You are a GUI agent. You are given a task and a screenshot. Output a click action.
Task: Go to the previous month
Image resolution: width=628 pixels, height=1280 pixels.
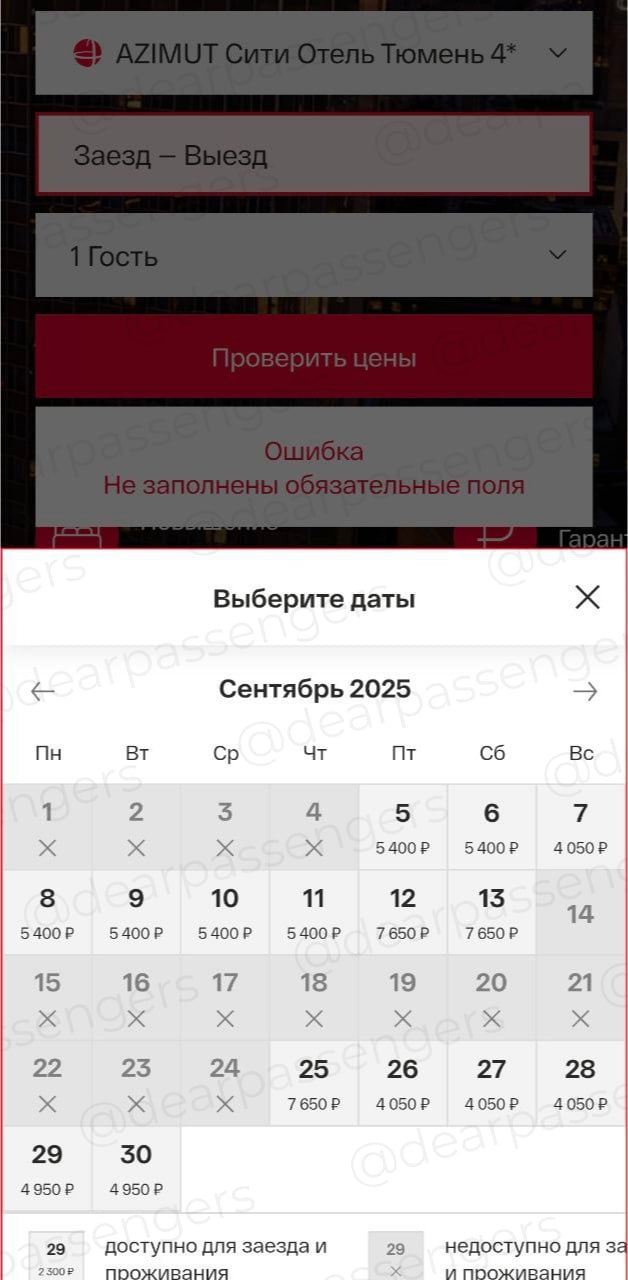coord(43,691)
